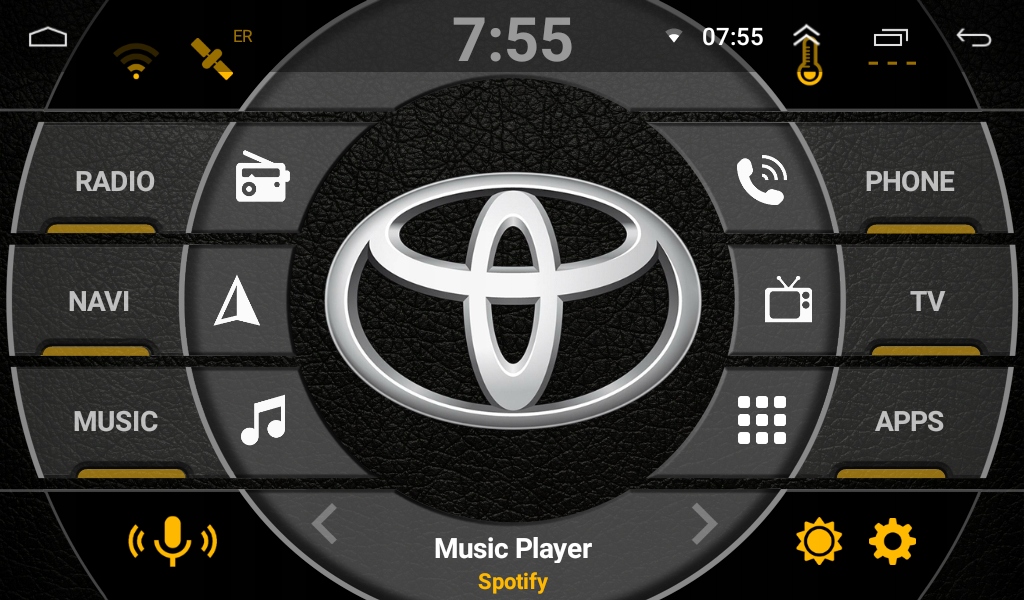Open the phone call icon
This screenshot has height=600, width=1024.
761,181
